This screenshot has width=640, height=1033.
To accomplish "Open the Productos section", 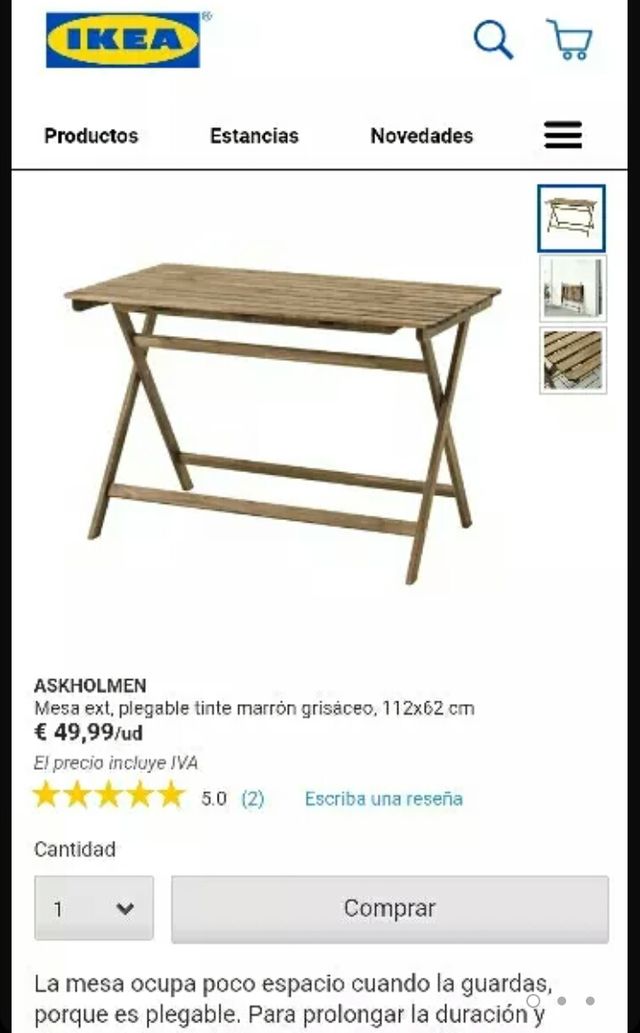I will (91, 136).
